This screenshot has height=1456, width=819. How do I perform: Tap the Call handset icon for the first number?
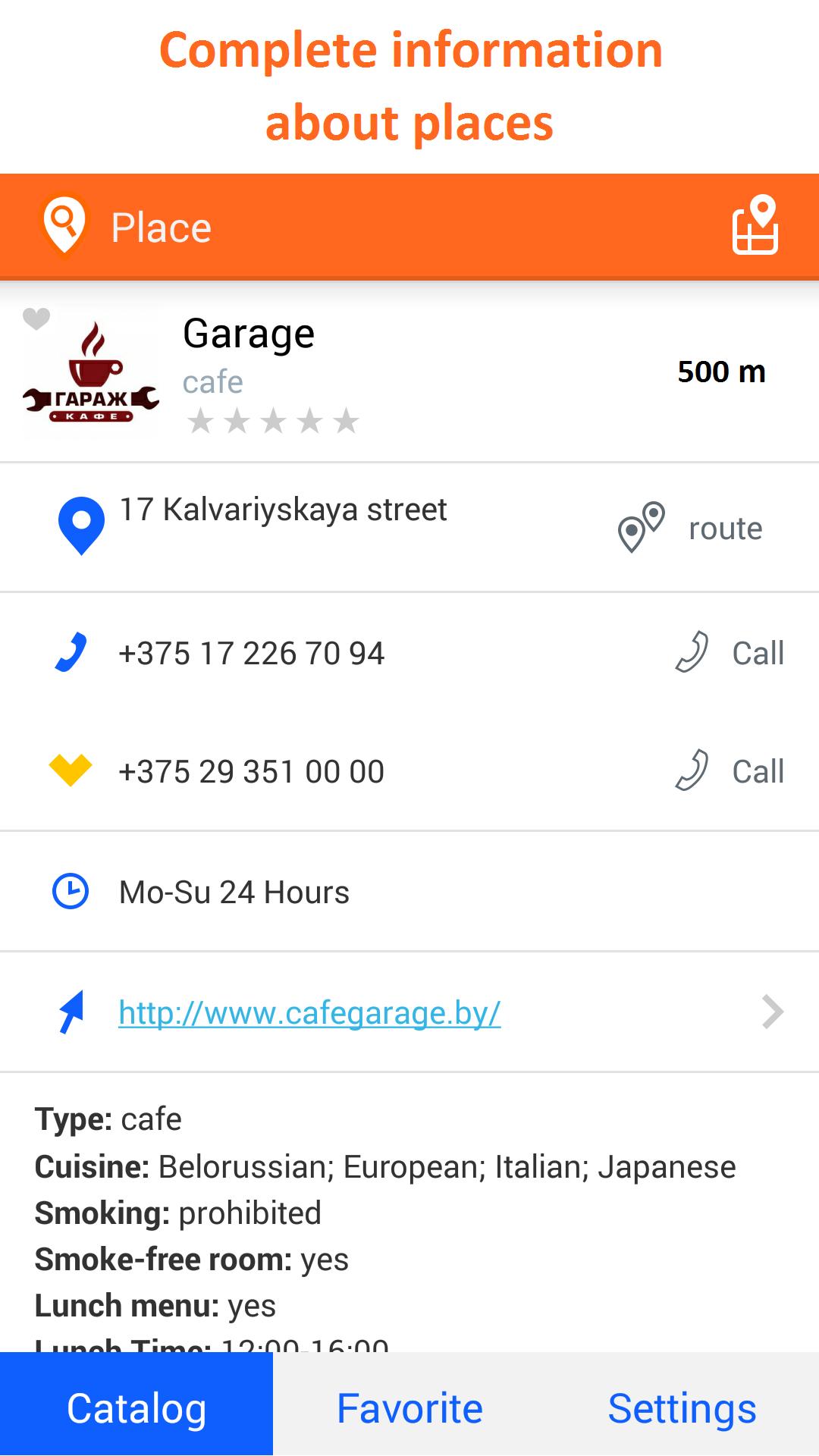(x=692, y=653)
